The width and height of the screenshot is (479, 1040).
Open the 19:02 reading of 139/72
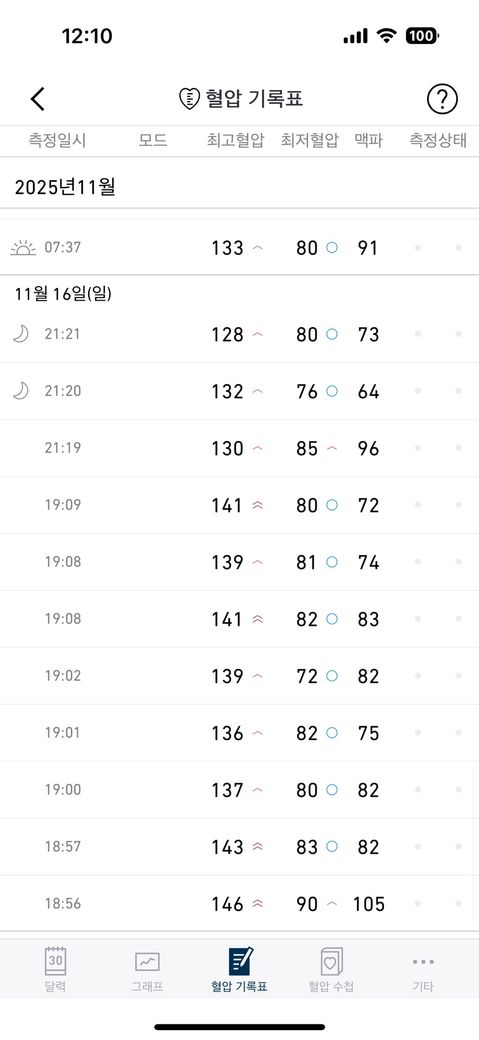240,677
